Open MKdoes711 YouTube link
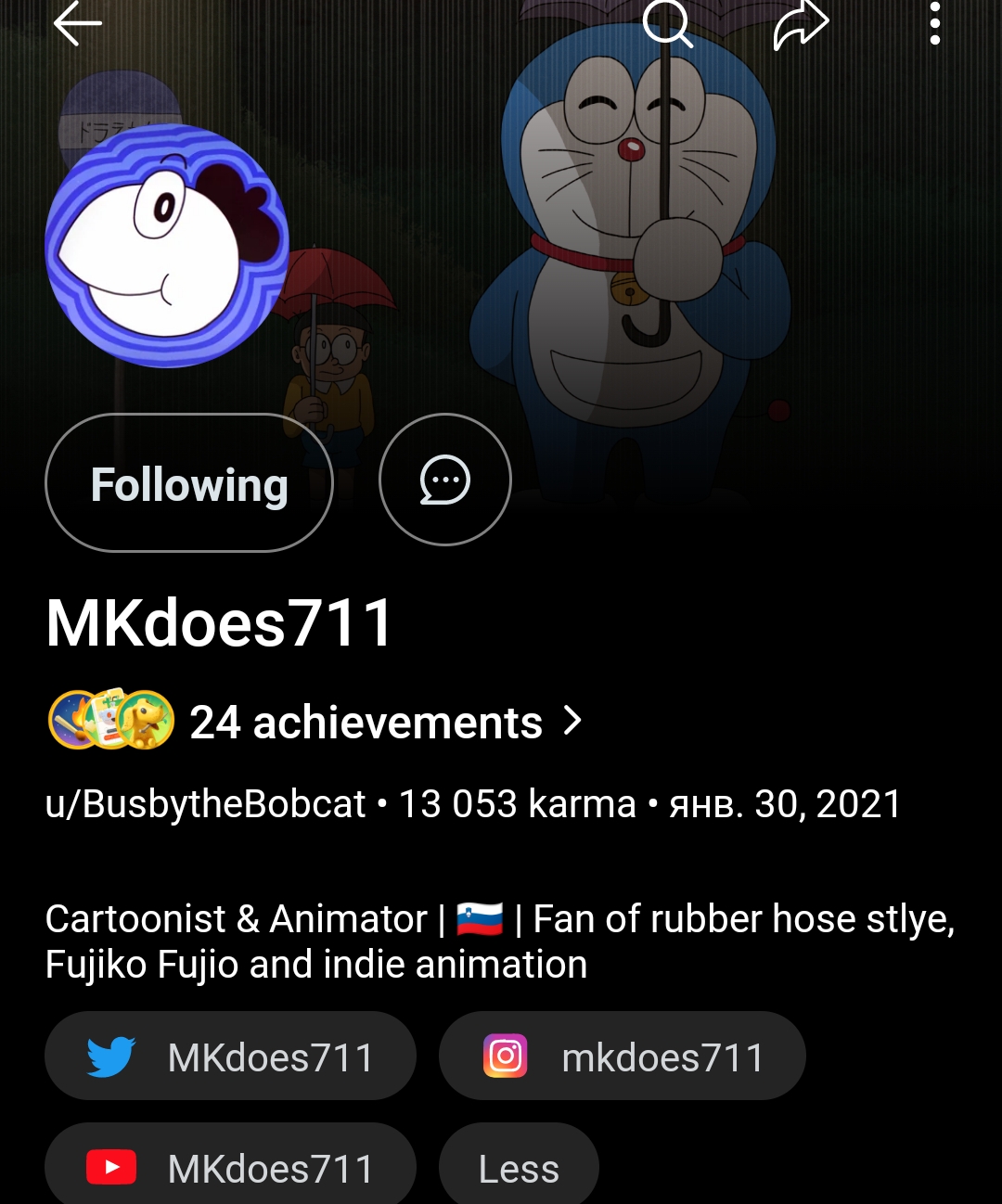Screen dimensions: 1002x1204 [x=230, y=1166]
